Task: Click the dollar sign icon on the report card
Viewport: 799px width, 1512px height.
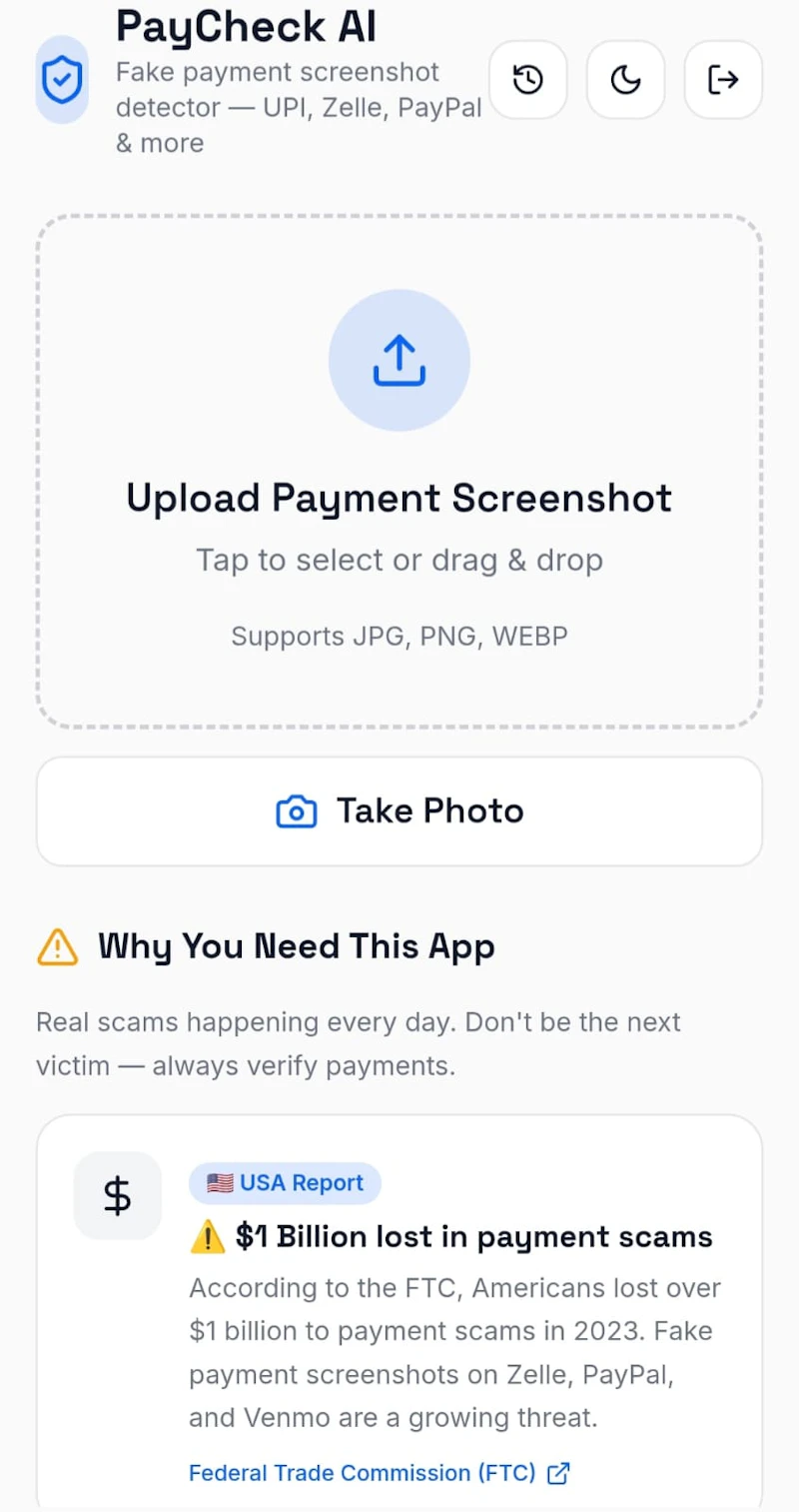Action: coord(118,1195)
